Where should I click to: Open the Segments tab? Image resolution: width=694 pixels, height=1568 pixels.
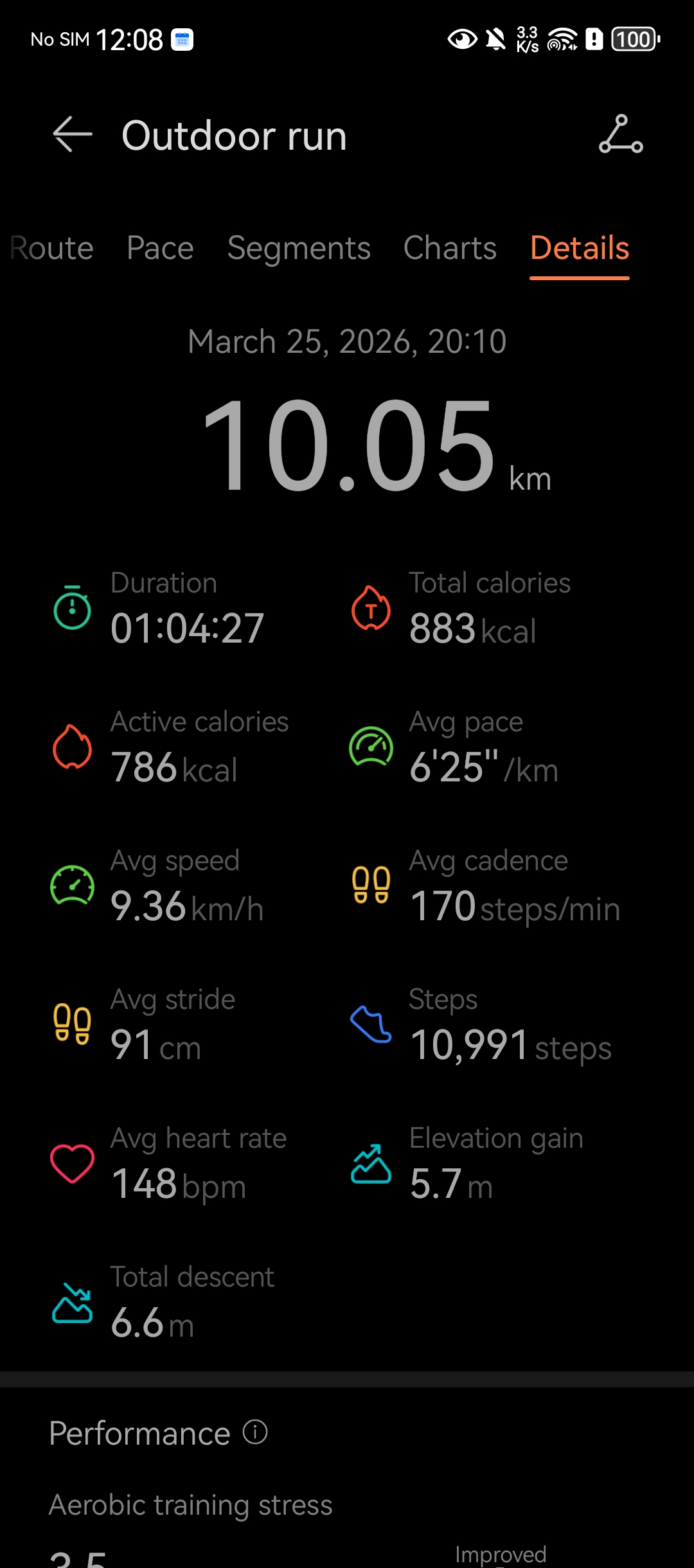pyautogui.click(x=299, y=249)
